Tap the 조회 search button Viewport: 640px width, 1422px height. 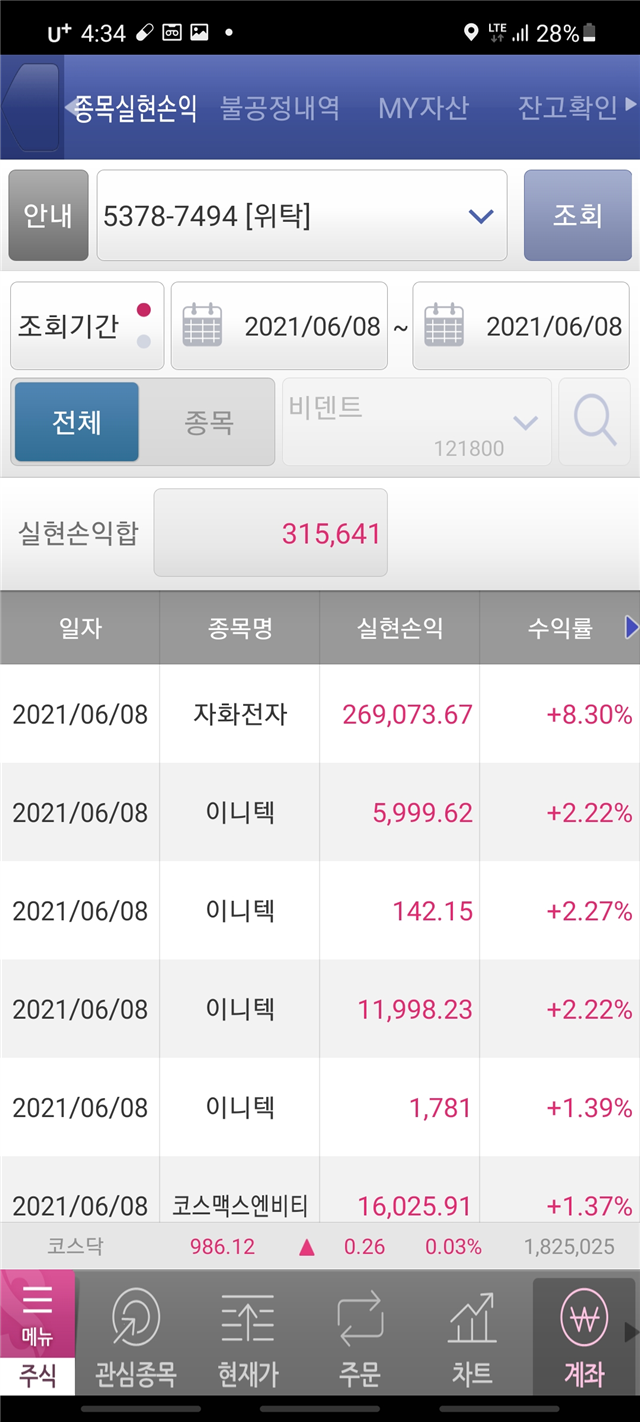[577, 215]
